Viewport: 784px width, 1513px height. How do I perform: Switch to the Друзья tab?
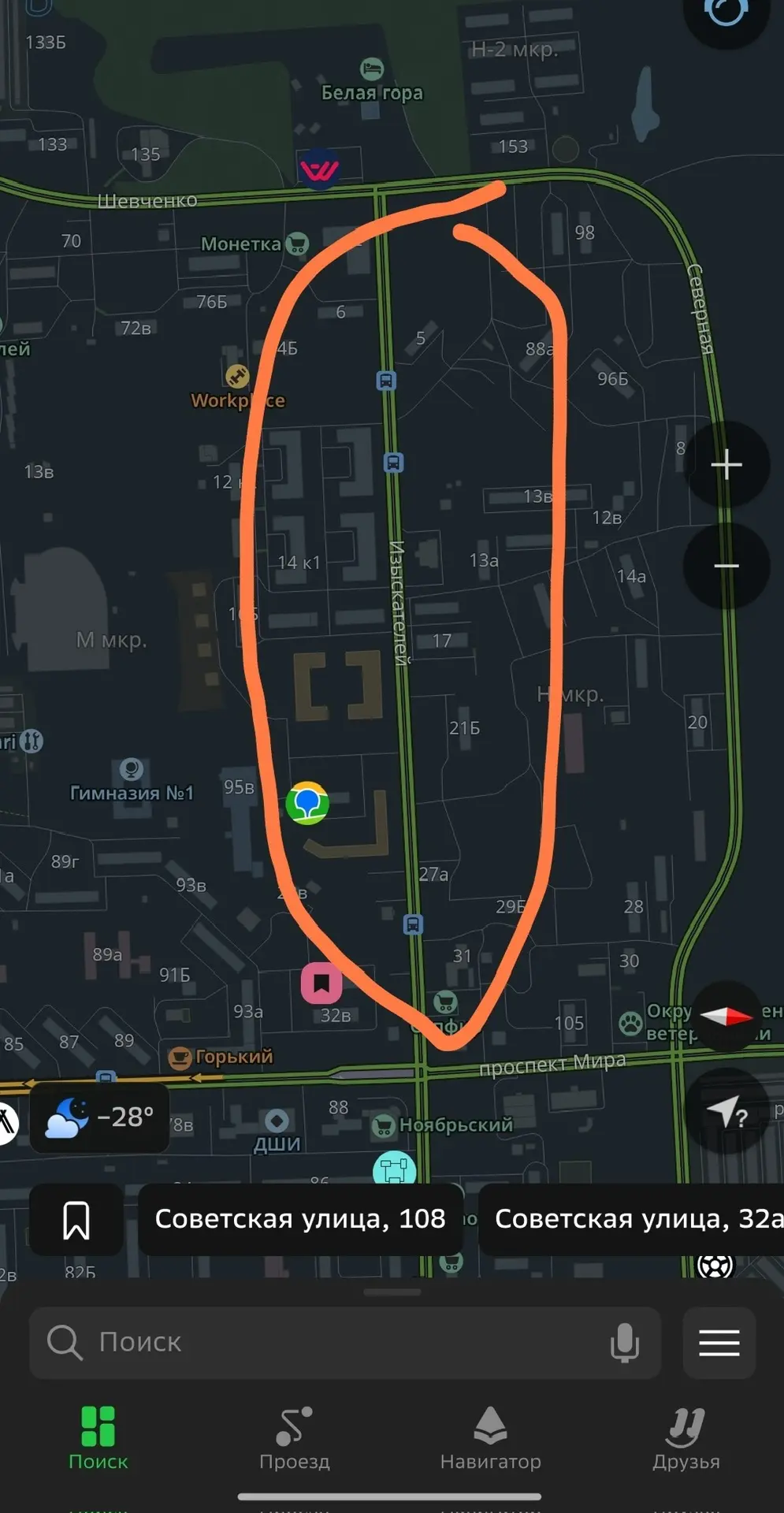(686, 1439)
